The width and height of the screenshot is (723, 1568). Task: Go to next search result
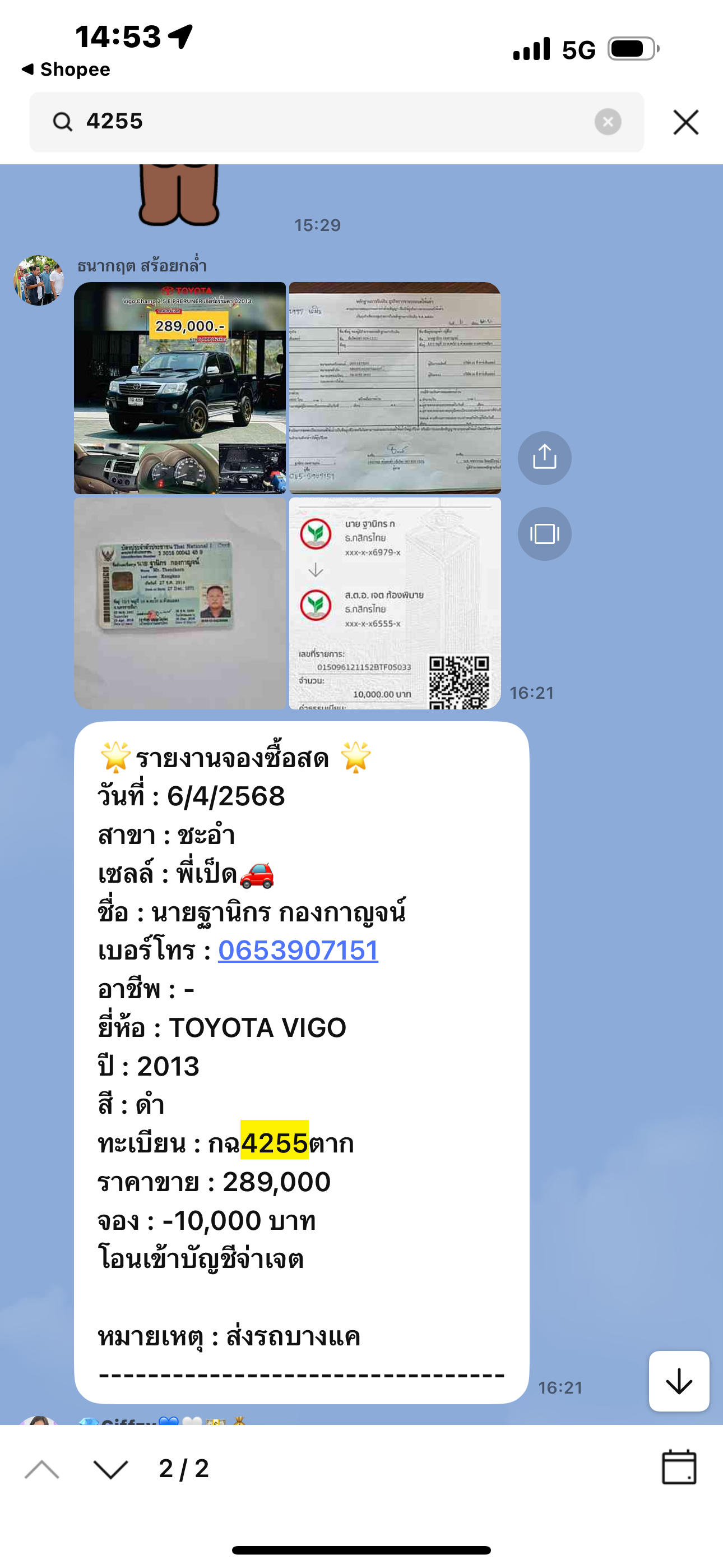[x=111, y=1469]
